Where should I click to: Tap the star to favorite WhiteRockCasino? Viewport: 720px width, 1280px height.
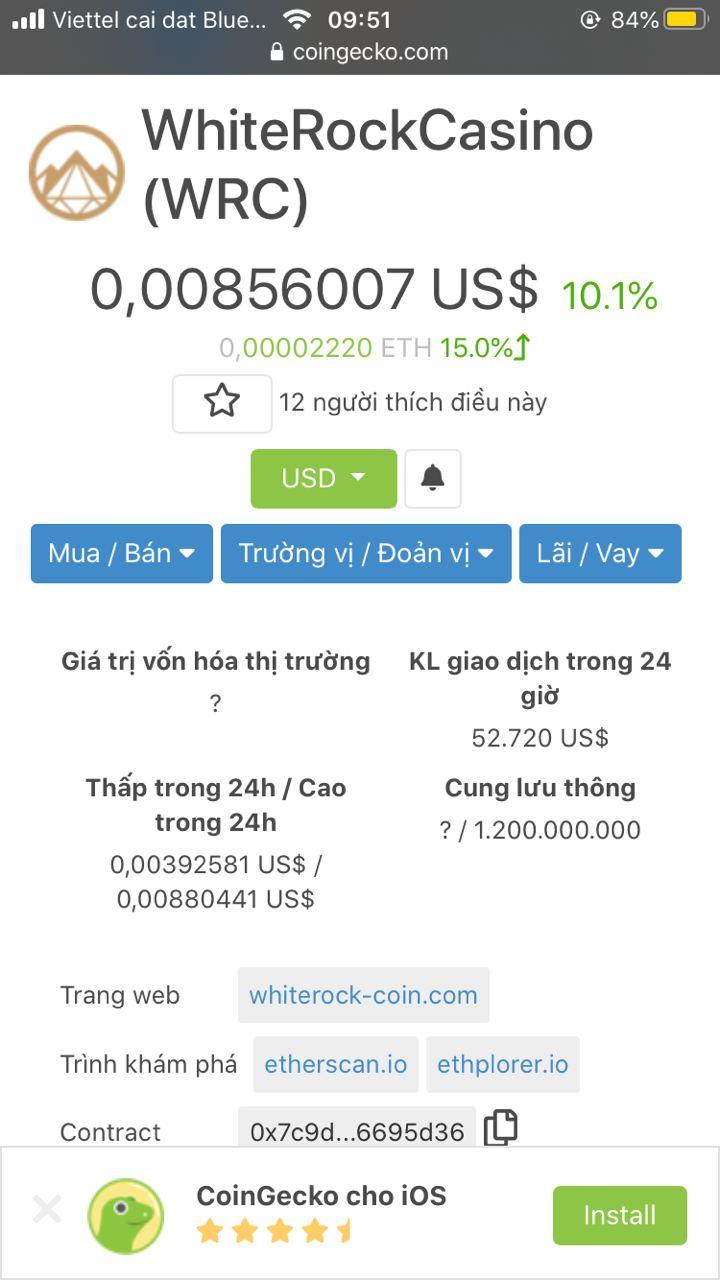pyautogui.click(x=222, y=403)
